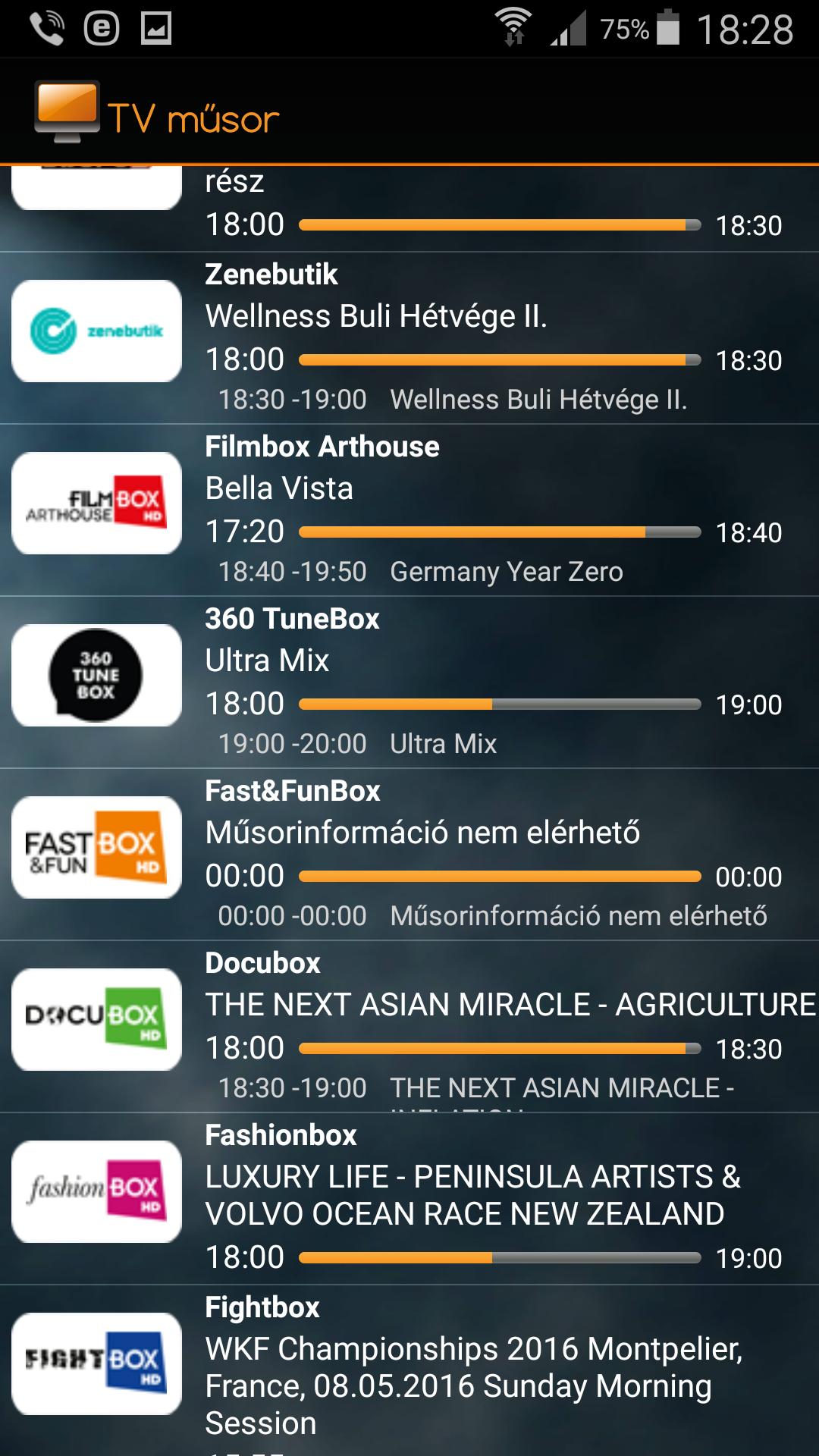View Docubox program The Next Asian Miracle
Screen dimensions: 819x1456
(x=409, y=1027)
